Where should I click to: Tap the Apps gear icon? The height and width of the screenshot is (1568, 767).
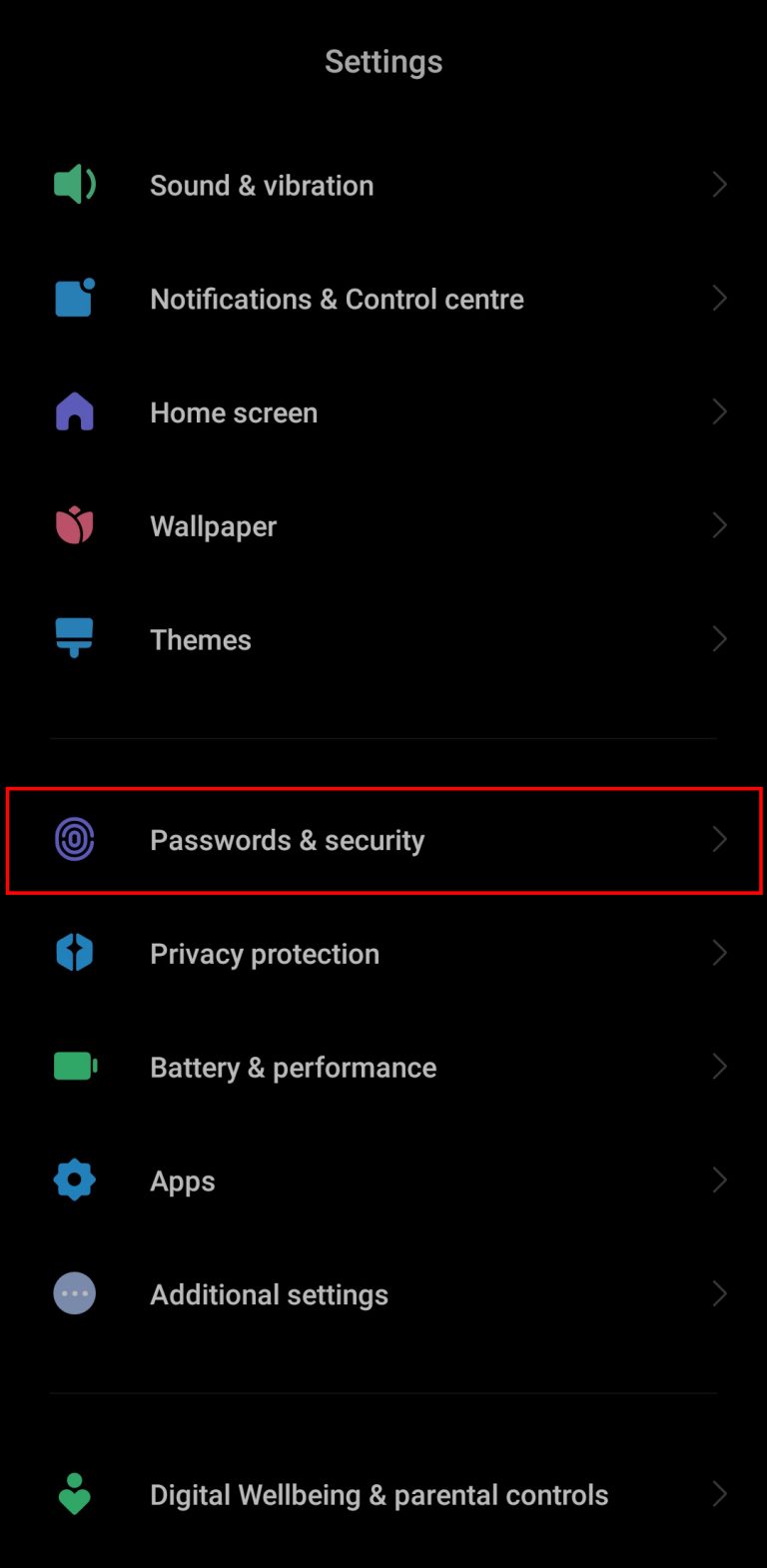pos(74,1179)
